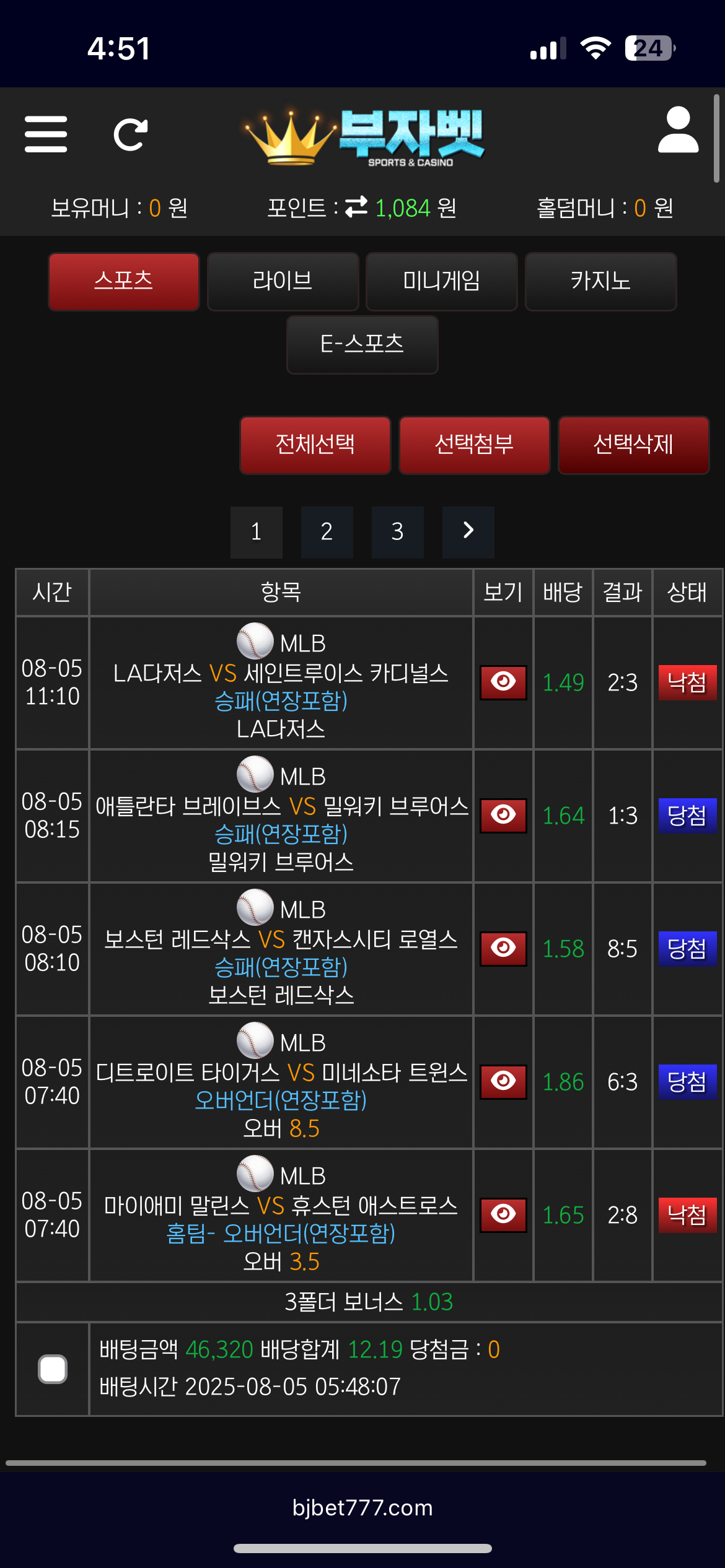Refresh the page with the reload icon
This screenshot has height=1568, width=725.
point(131,134)
